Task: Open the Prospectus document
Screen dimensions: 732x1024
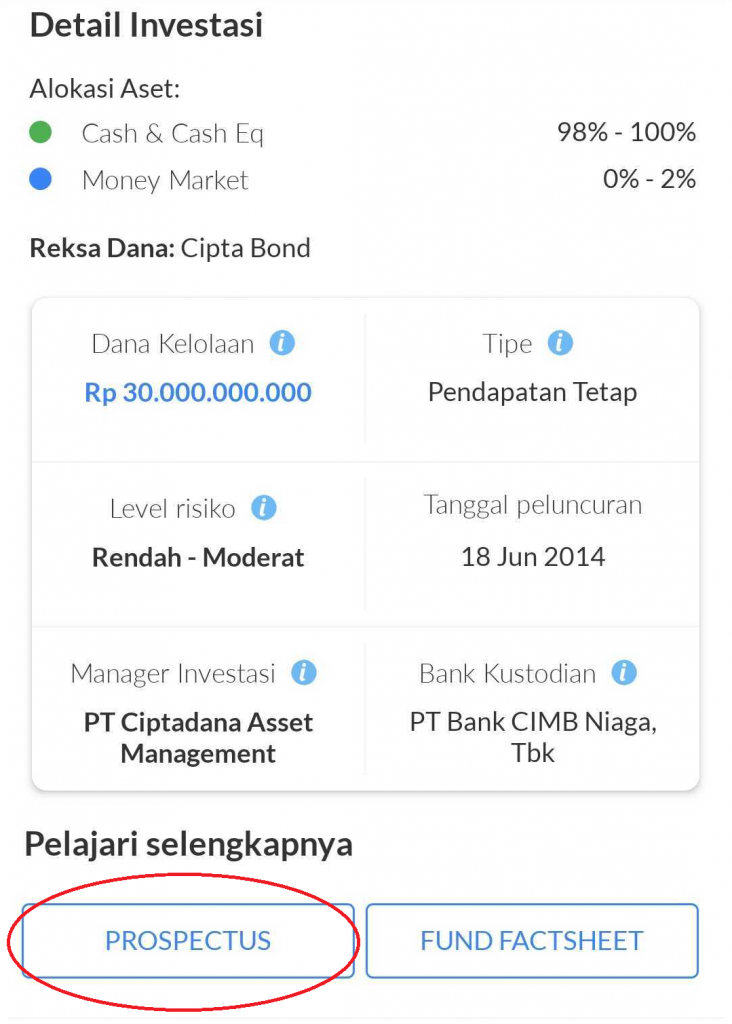Action: click(188, 940)
